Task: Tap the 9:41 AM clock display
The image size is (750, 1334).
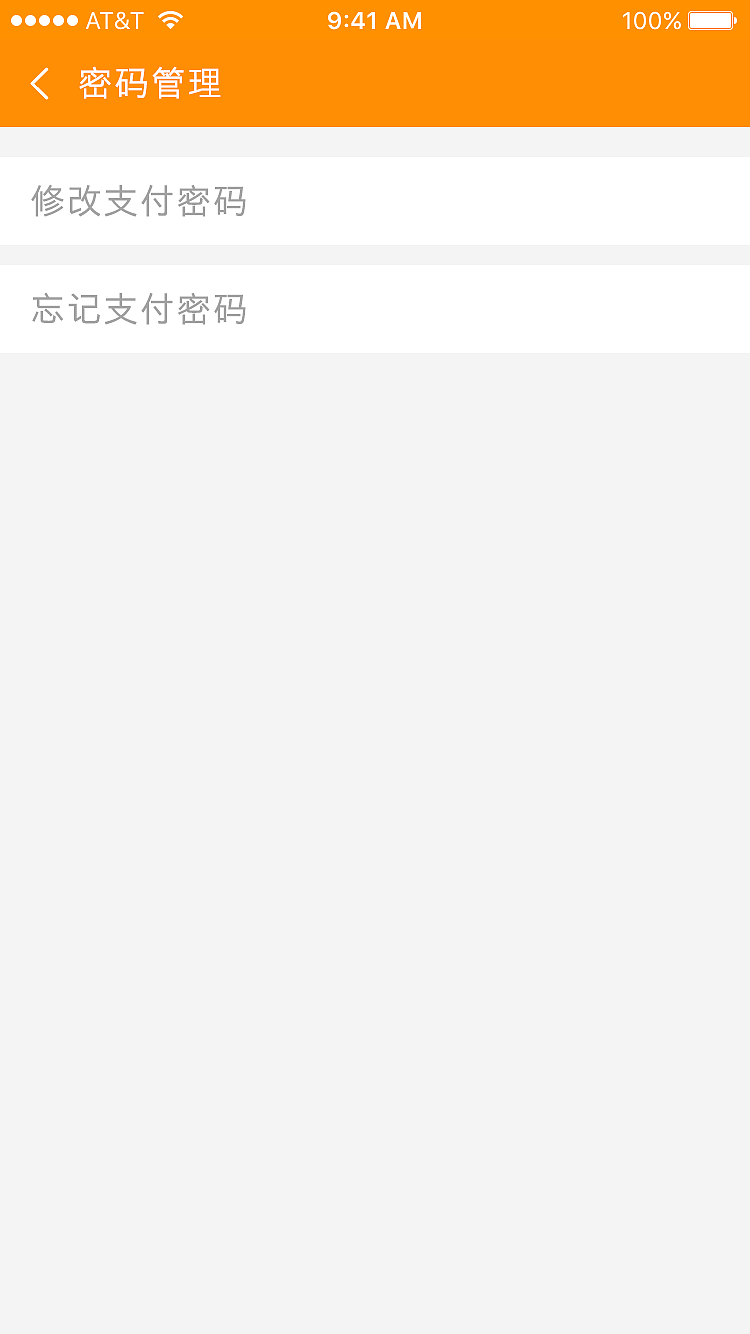Action: coord(375,19)
